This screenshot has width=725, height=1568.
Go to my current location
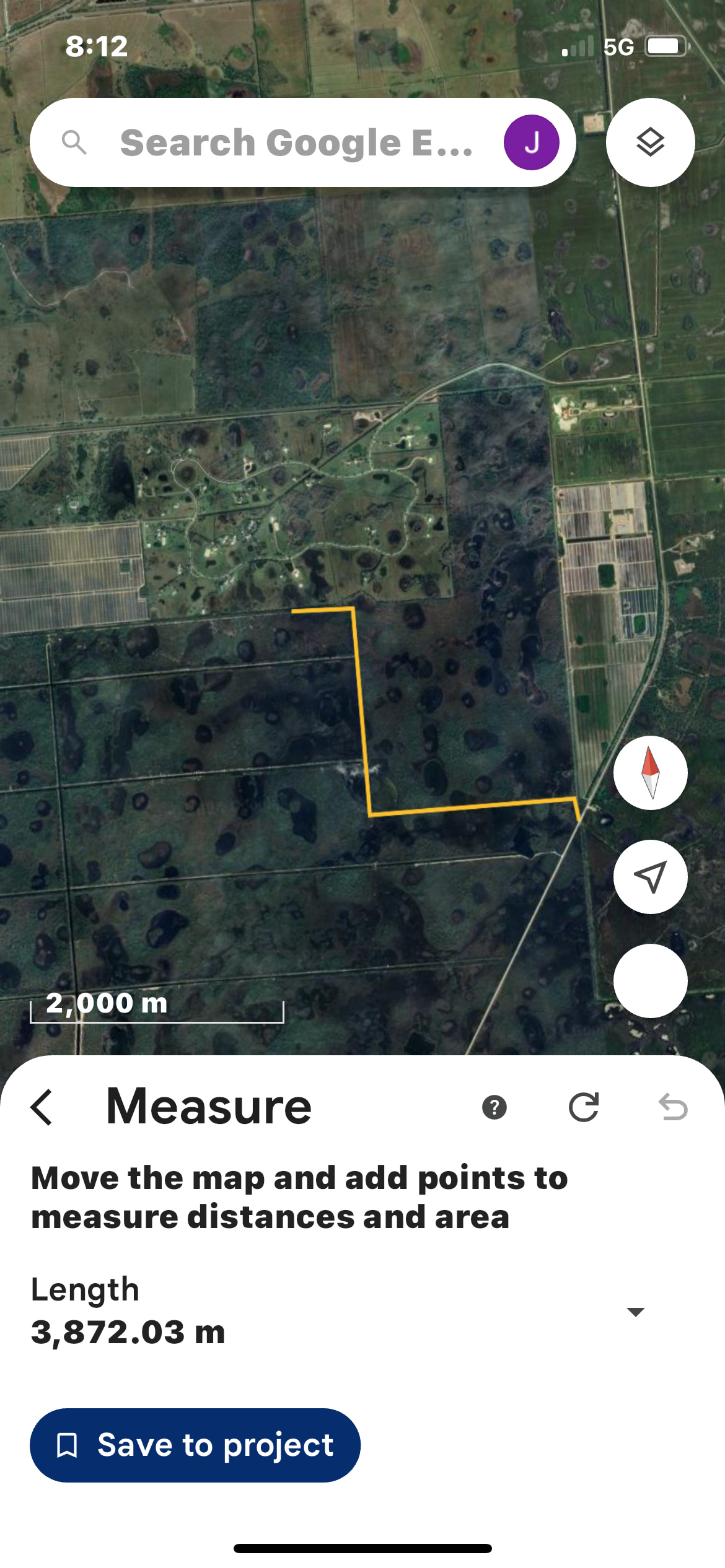650,876
